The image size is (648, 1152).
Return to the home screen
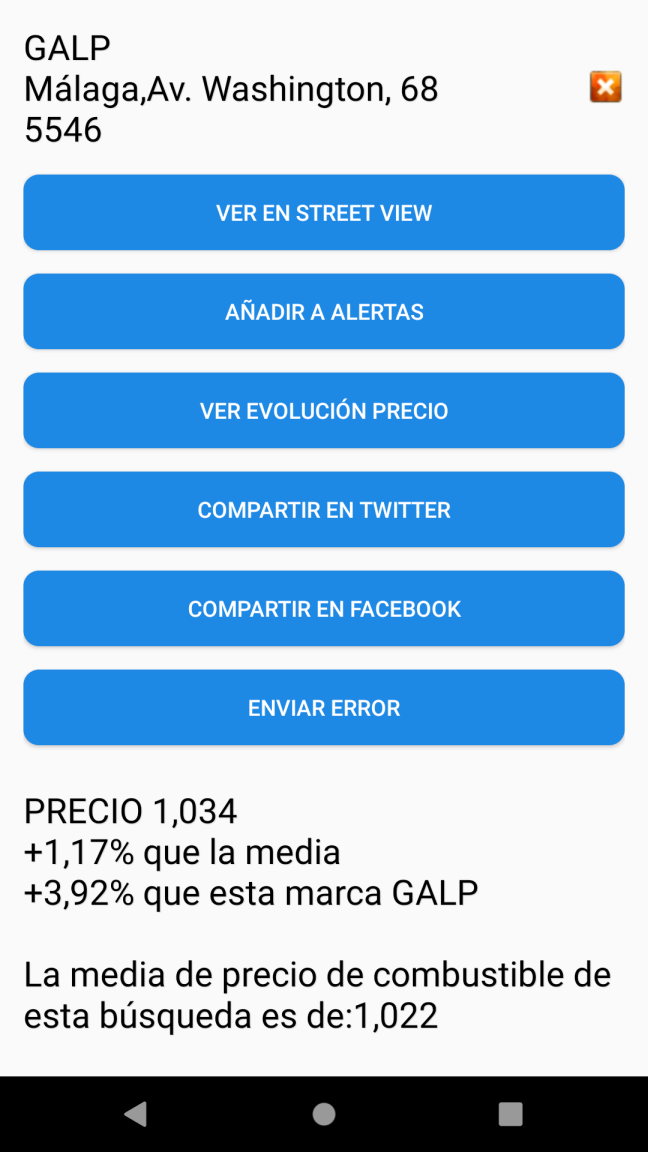[324, 1114]
